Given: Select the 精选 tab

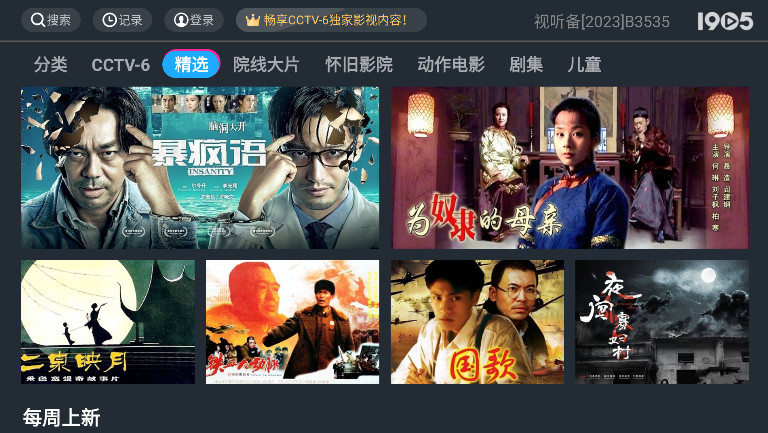Looking at the screenshot, I should (x=191, y=65).
